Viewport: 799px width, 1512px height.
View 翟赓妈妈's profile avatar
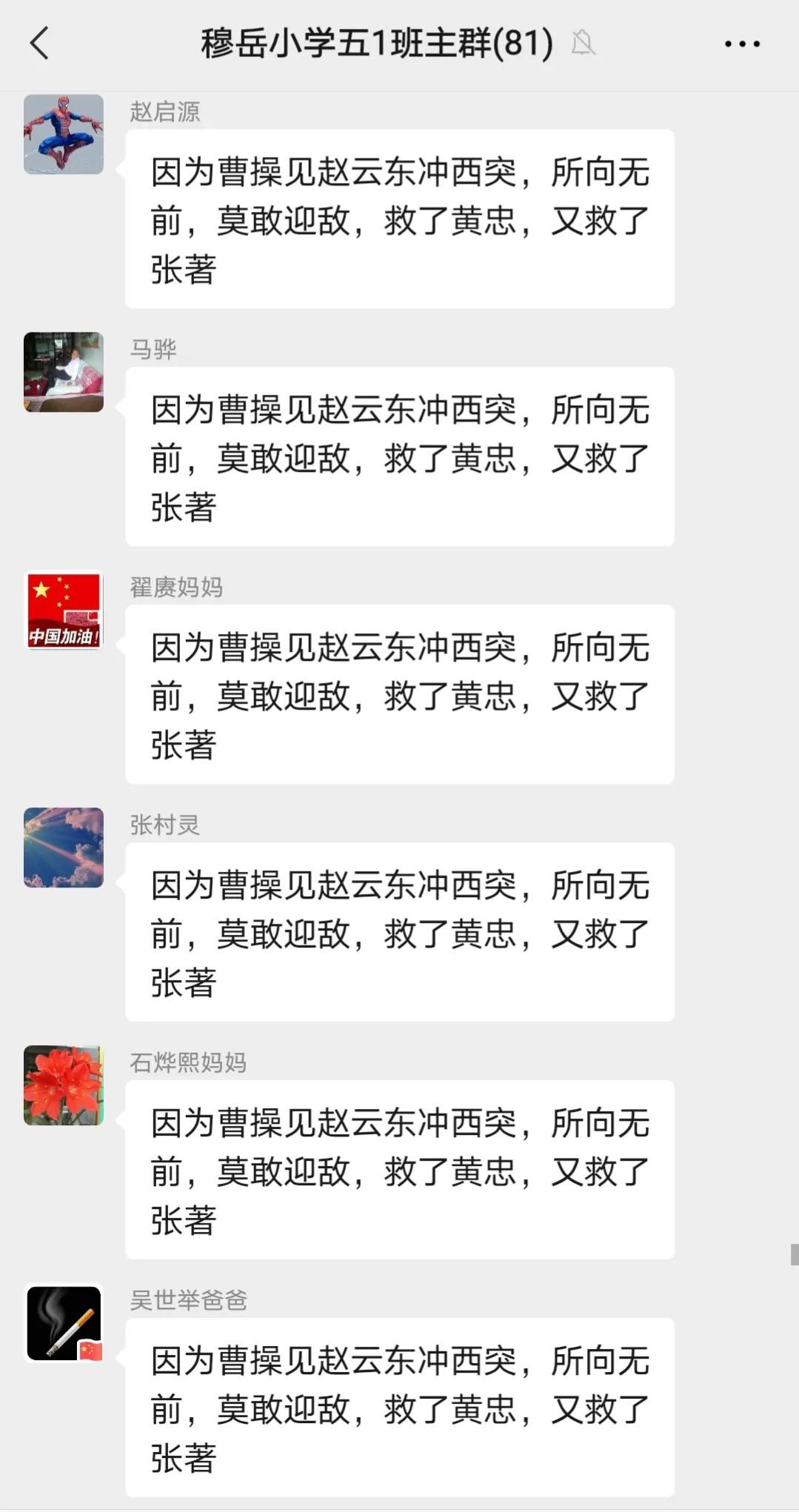(x=64, y=610)
